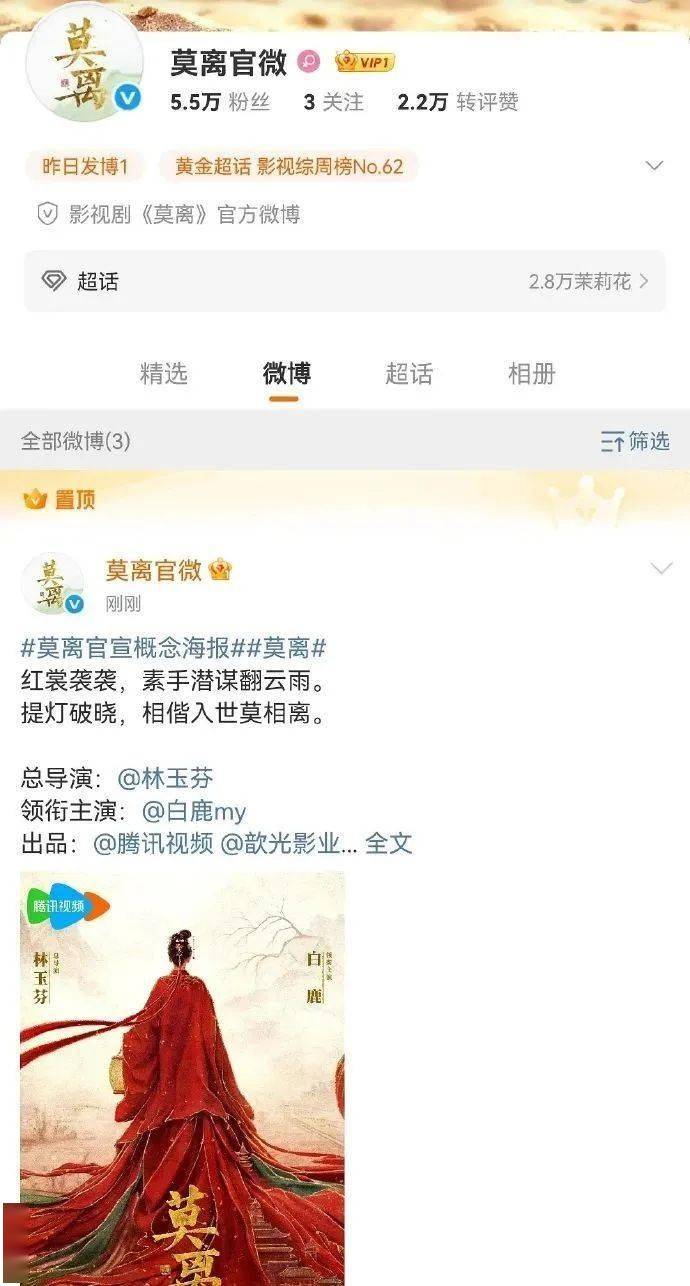Switch to the 超话 tab
The width and height of the screenshot is (690, 1286).
click(409, 374)
